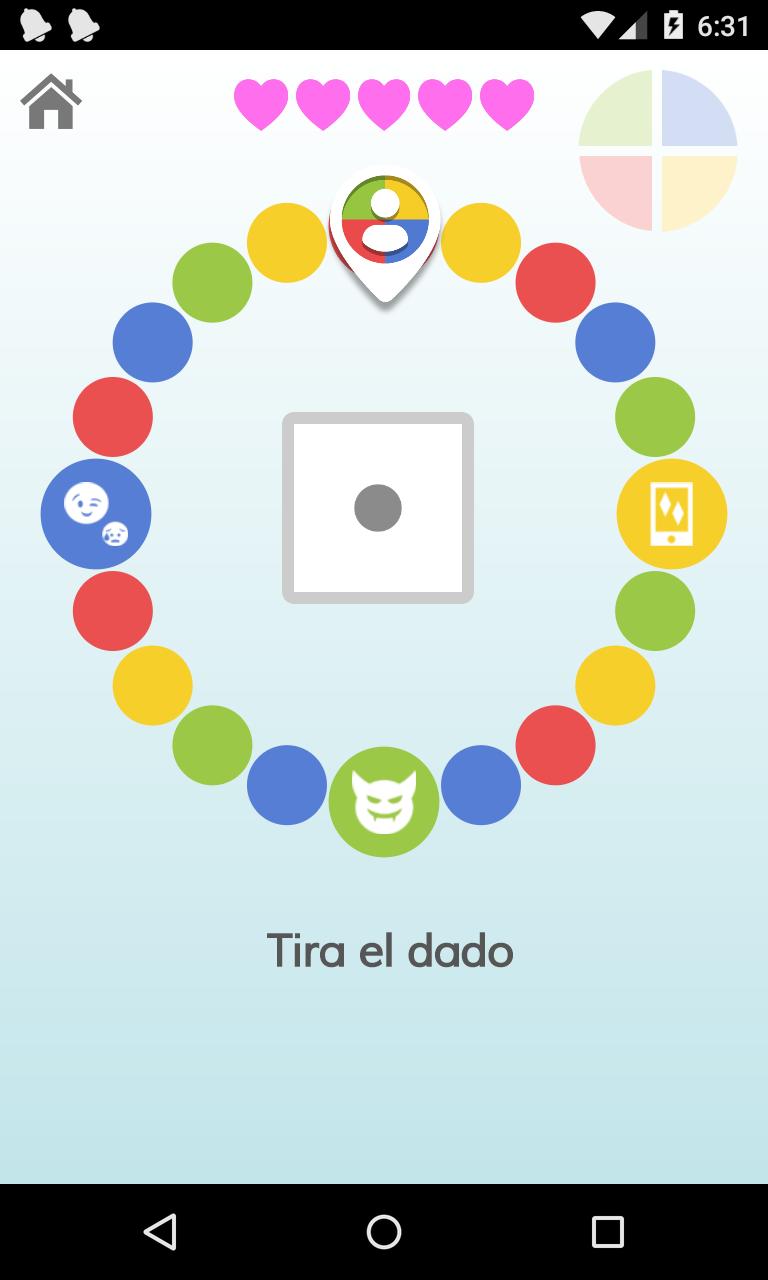Roll the white die in the center
The image size is (768, 1280).
[378, 507]
